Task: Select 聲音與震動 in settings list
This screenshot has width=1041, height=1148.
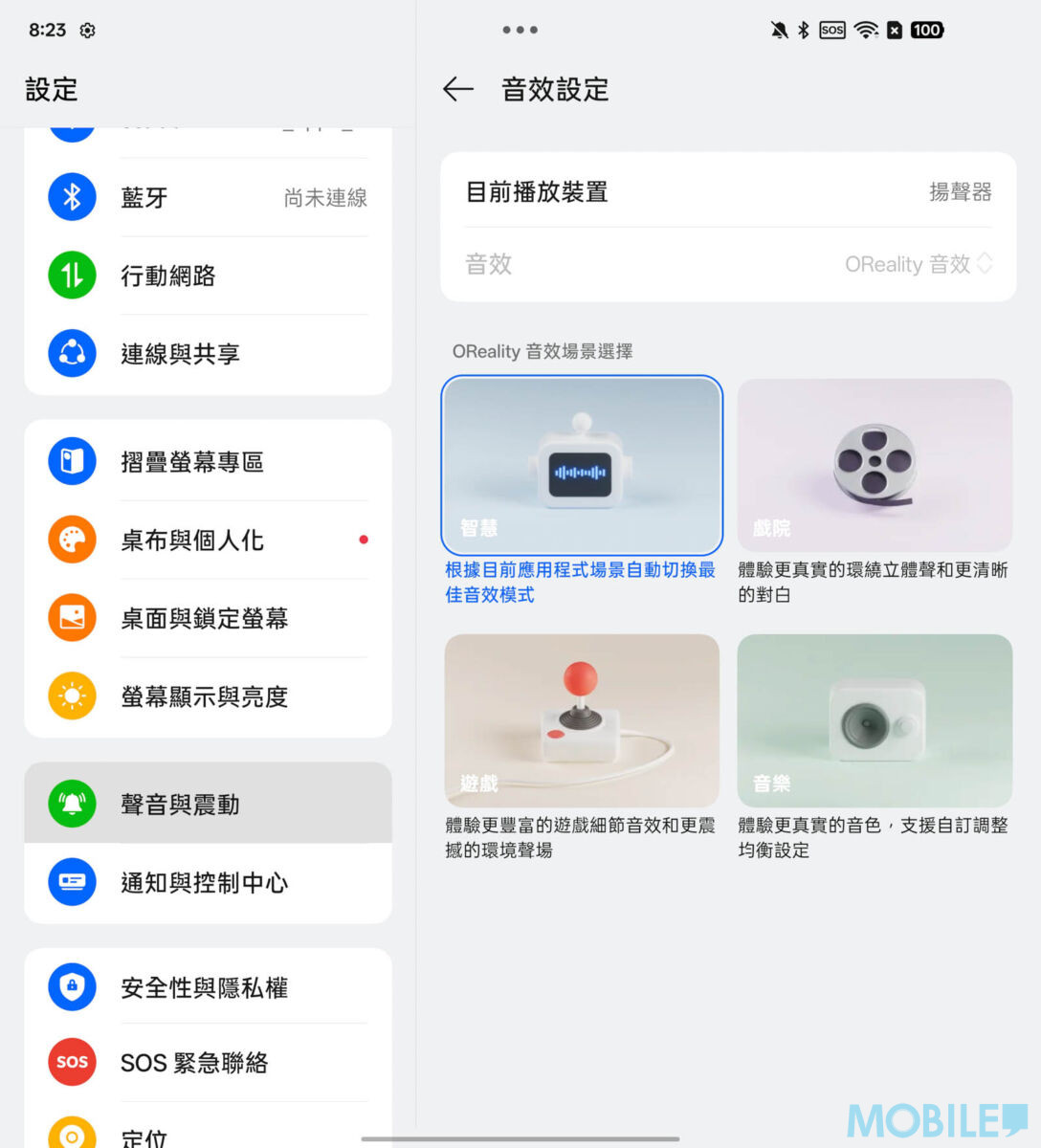Action: [x=208, y=805]
